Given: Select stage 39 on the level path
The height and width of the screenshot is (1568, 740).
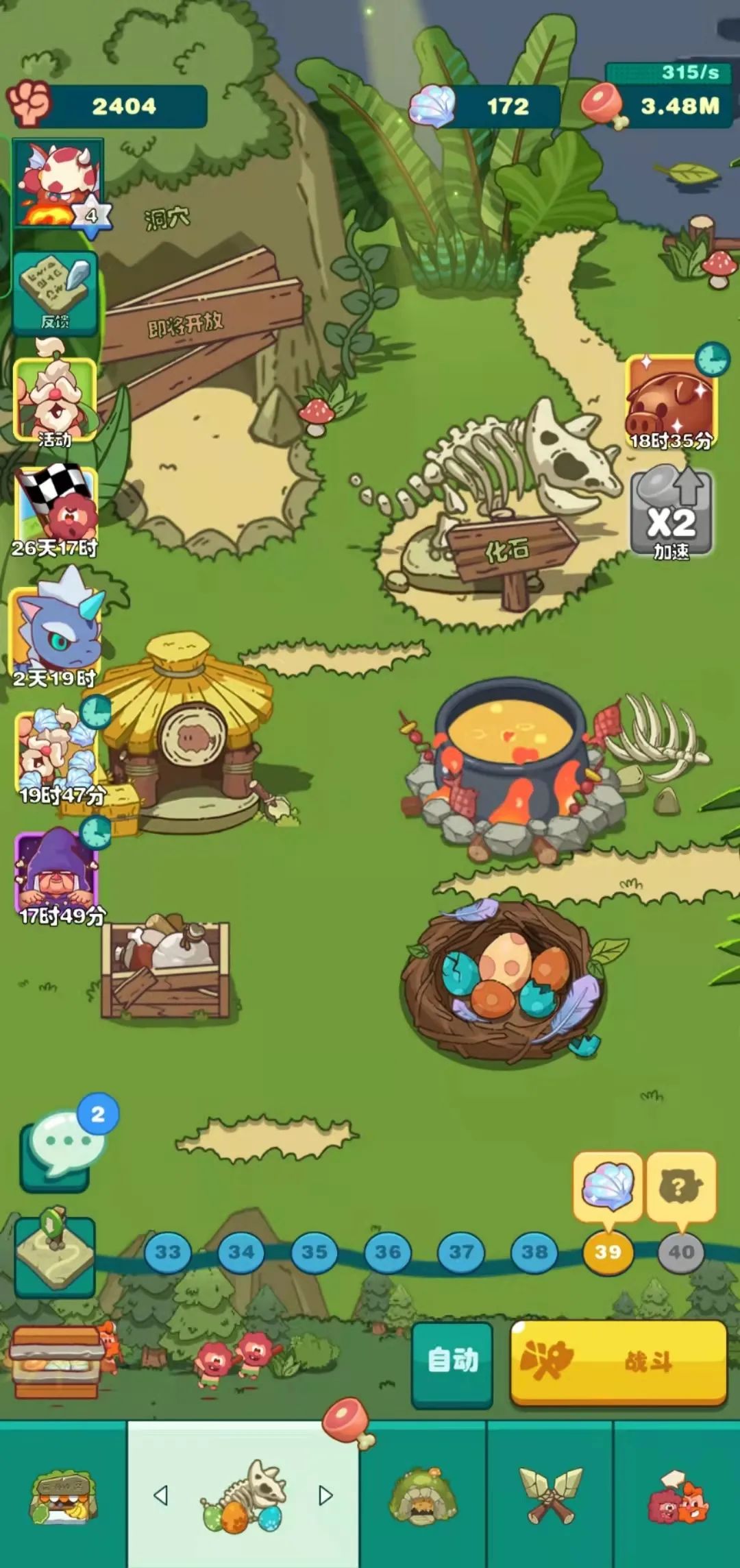Looking at the screenshot, I should click(608, 1252).
